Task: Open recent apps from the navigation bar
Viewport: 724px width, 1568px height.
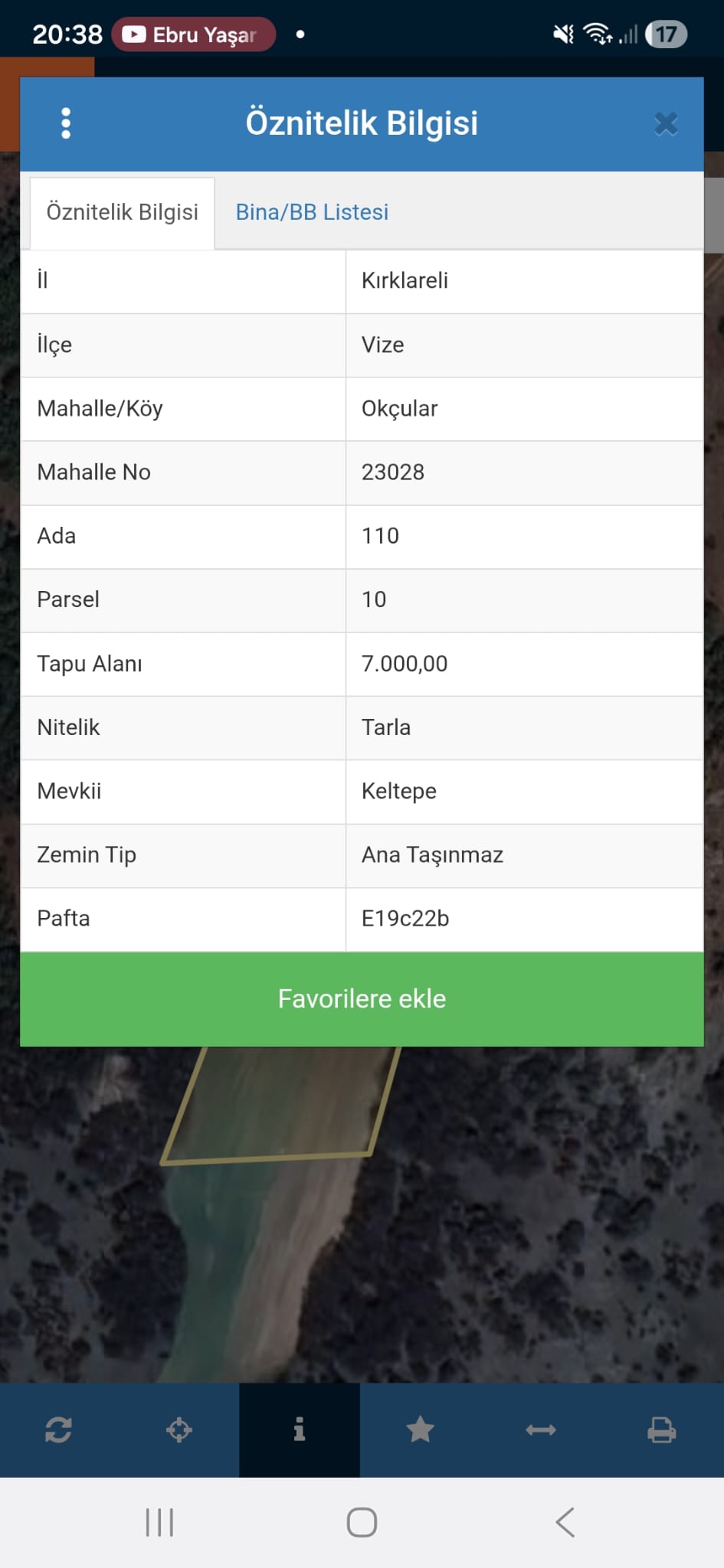Action: 159,1522
